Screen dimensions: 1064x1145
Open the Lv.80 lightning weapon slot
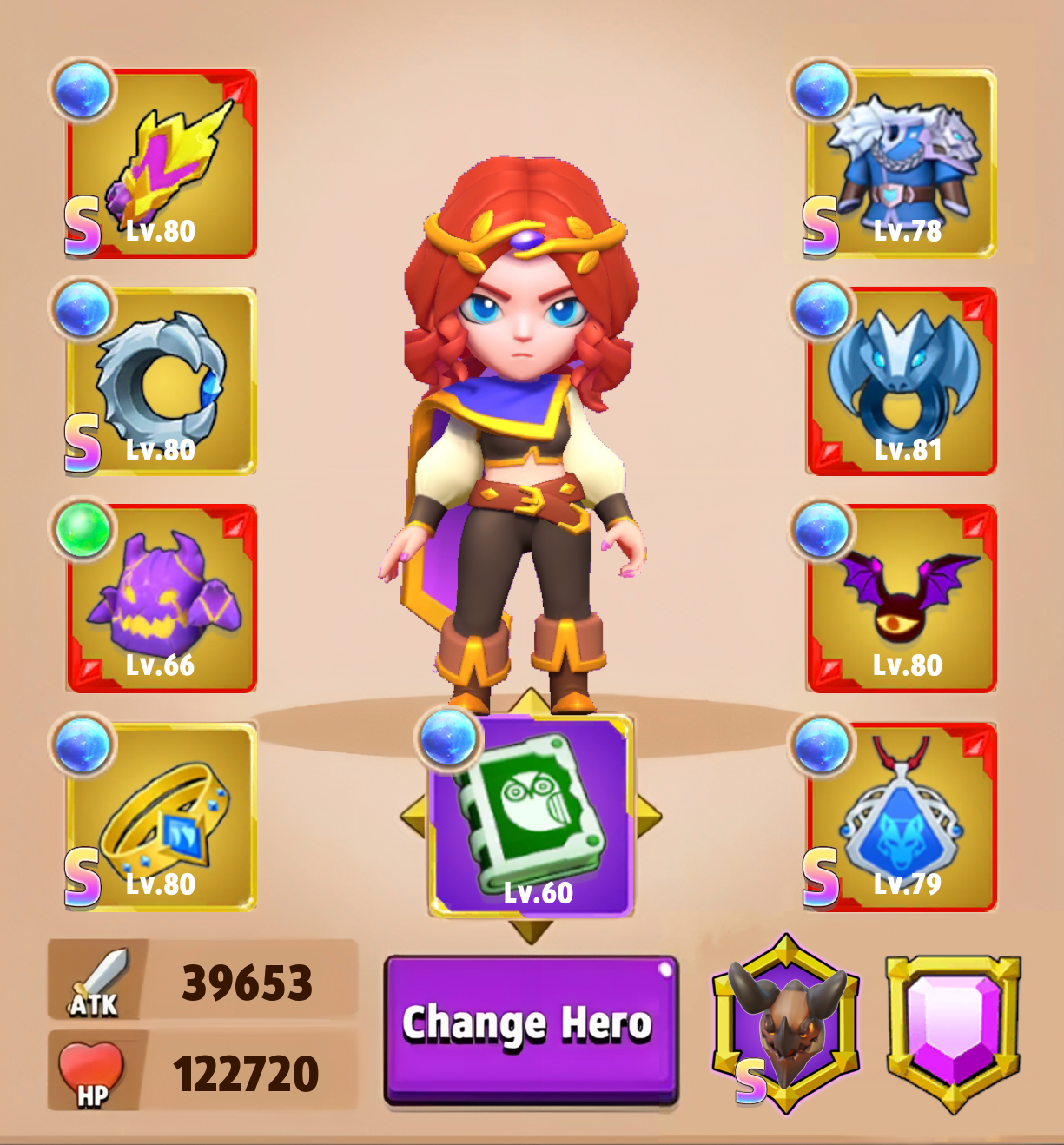(x=162, y=164)
